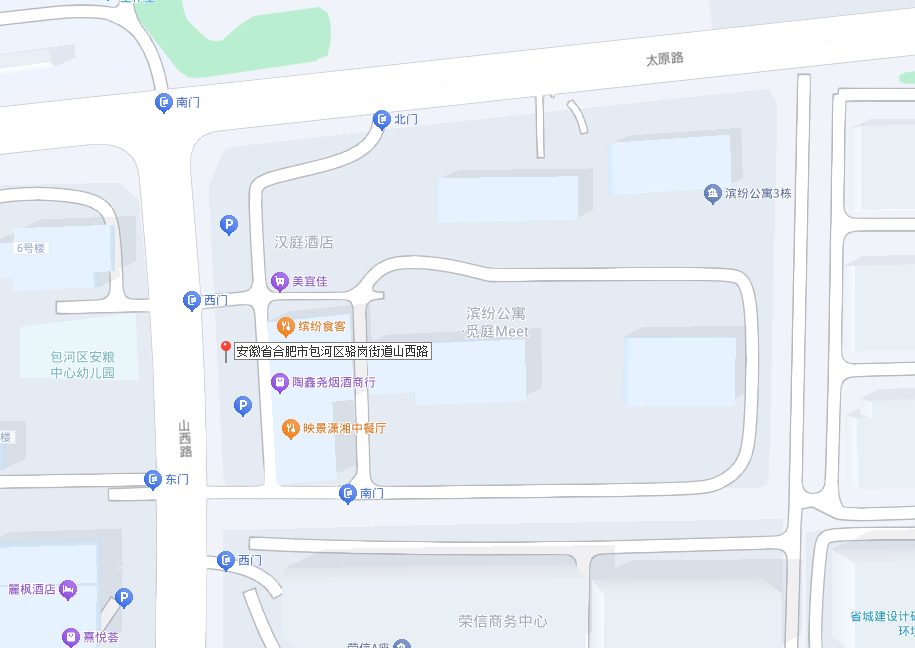The height and width of the screenshot is (648, 915).
Task: Tap the red location pin marker
Action: [225, 348]
